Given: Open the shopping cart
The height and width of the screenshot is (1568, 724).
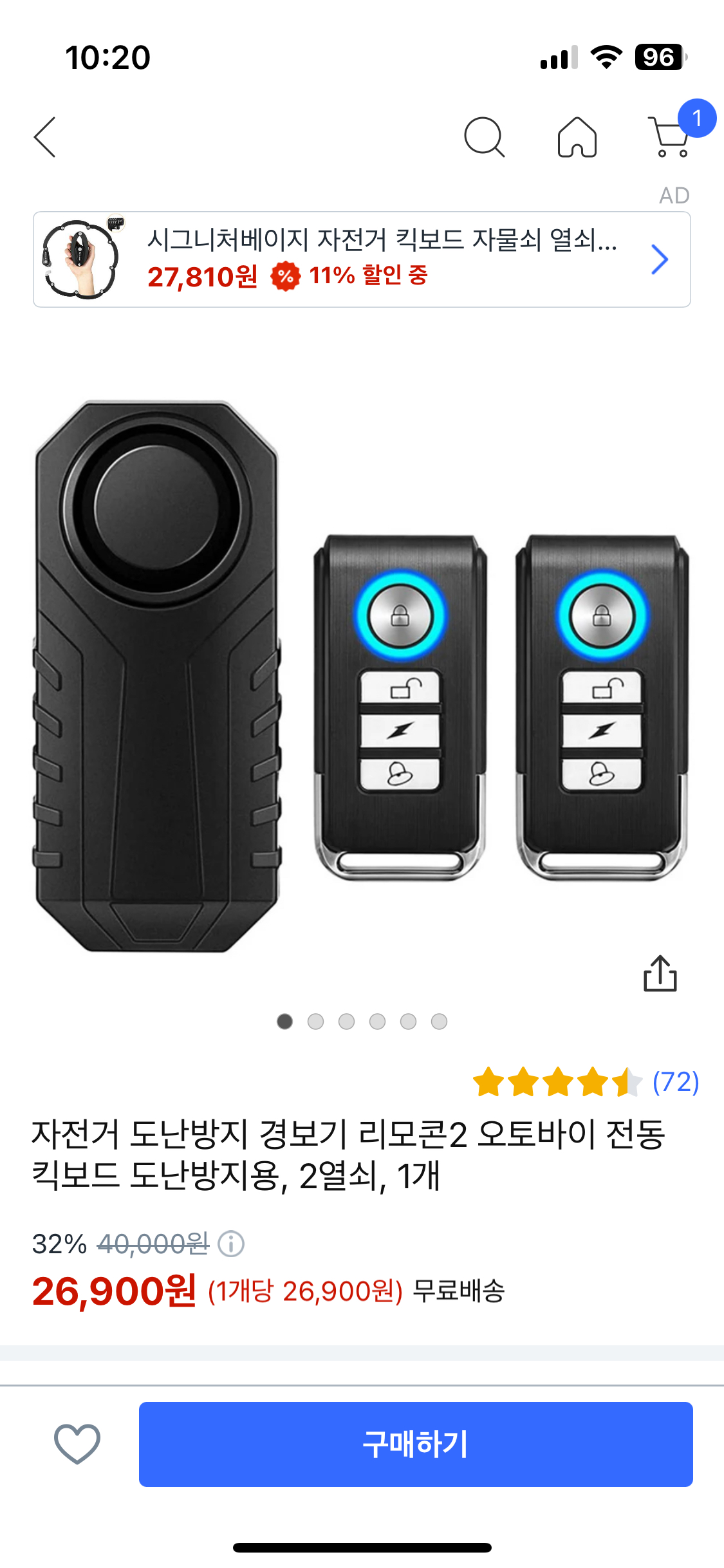Looking at the screenshot, I should (x=671, y=137).
